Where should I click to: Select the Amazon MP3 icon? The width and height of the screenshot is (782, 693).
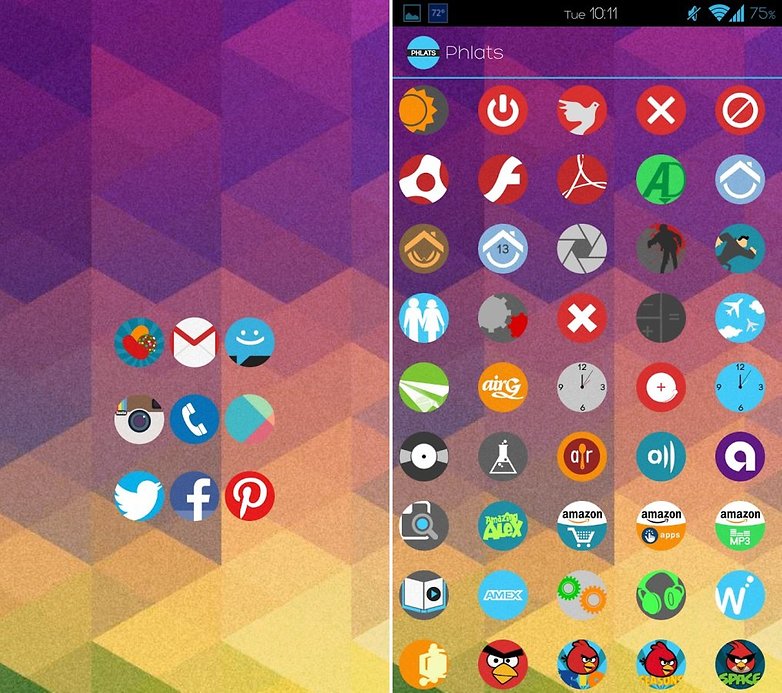click(740, 525)
